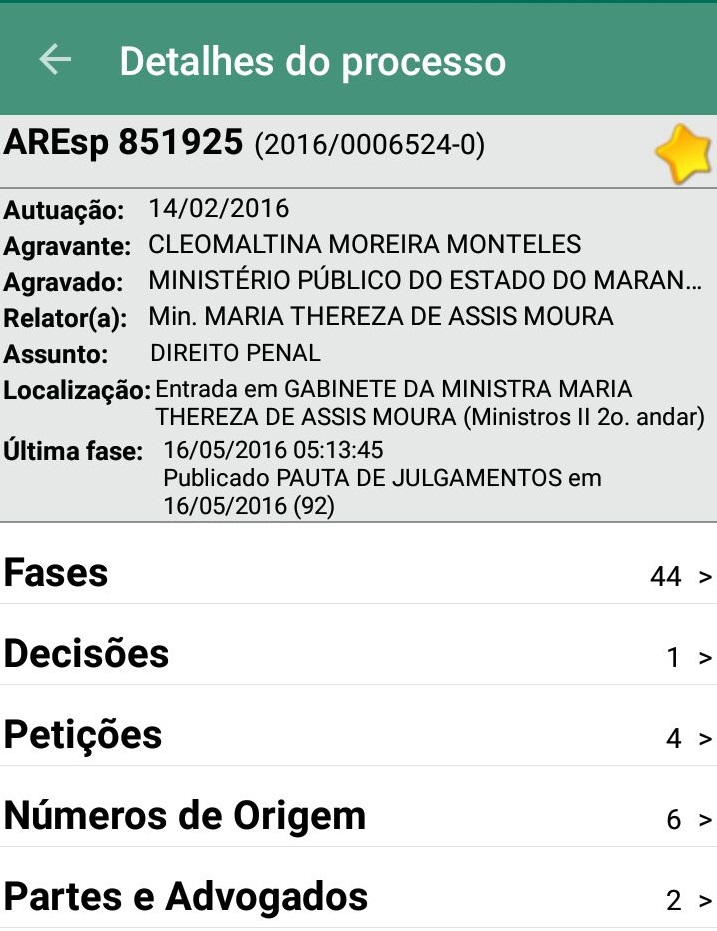The width and height of the screenshot is (717, 931).
Task: Open Números de Origem
Action: pyautogui.click(x=358, y=817)
